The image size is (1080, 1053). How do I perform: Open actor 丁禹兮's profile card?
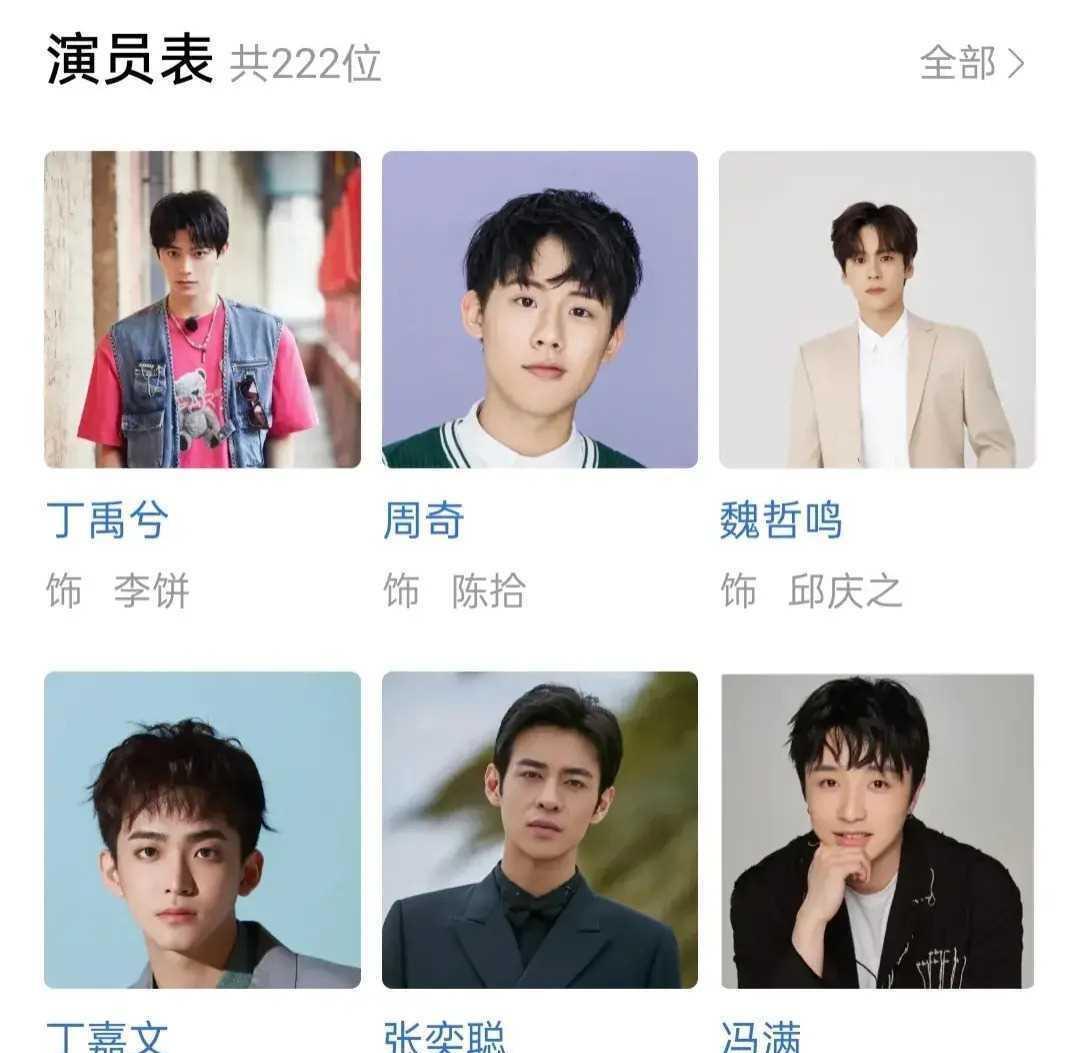tap(202, 310)
